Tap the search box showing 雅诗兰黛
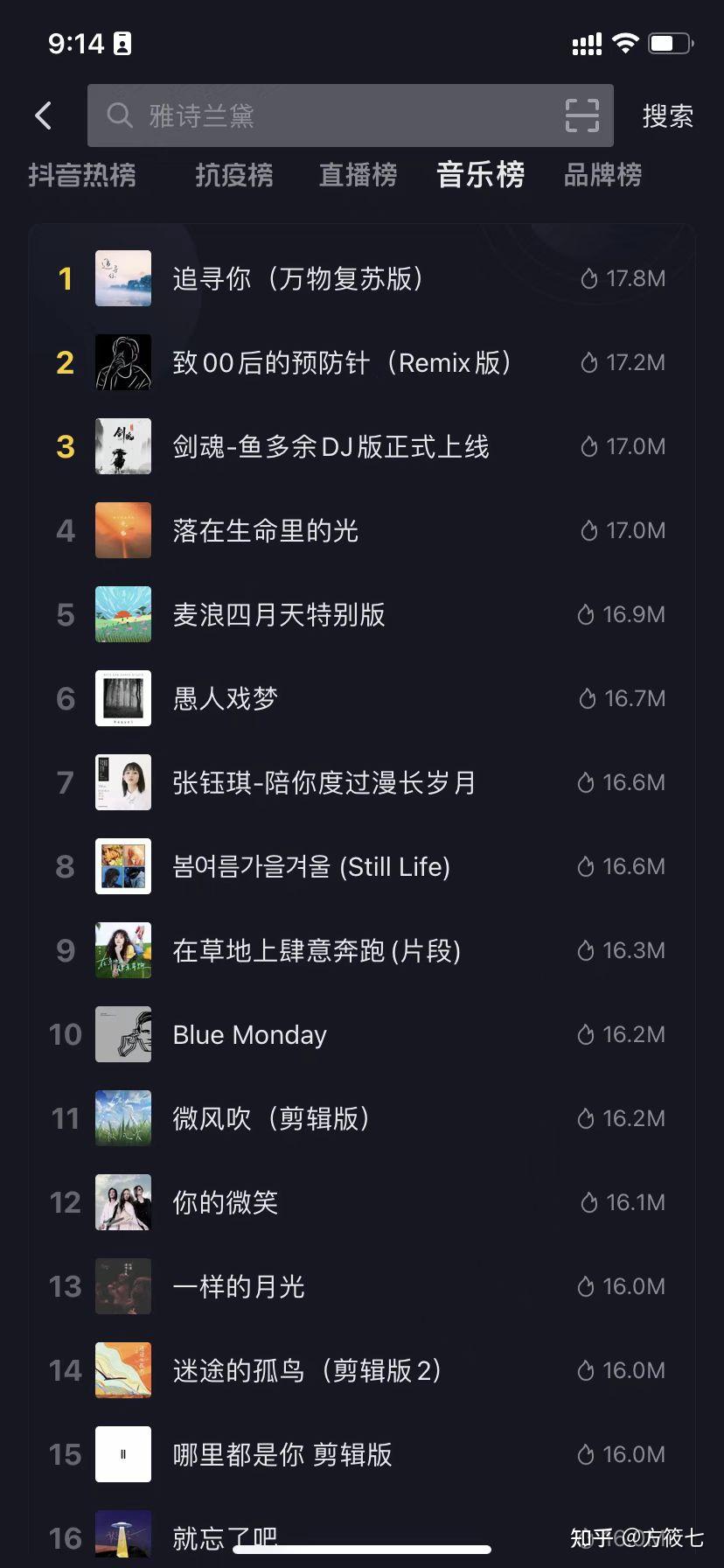The width and height of the screenshot is (724, 1568). [332, 115]
